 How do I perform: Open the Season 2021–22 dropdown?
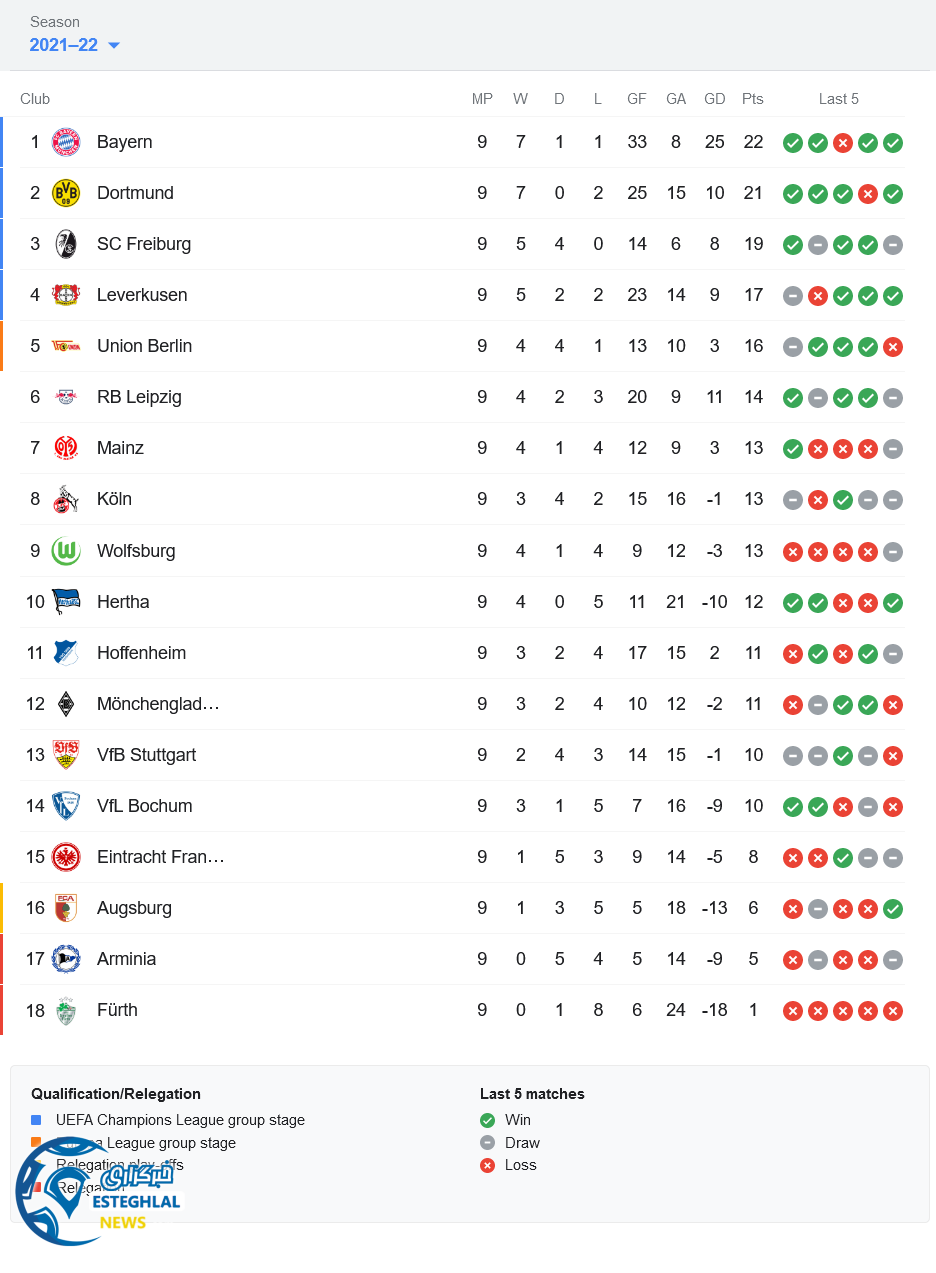pyautogui.click(x=75, y=45)
